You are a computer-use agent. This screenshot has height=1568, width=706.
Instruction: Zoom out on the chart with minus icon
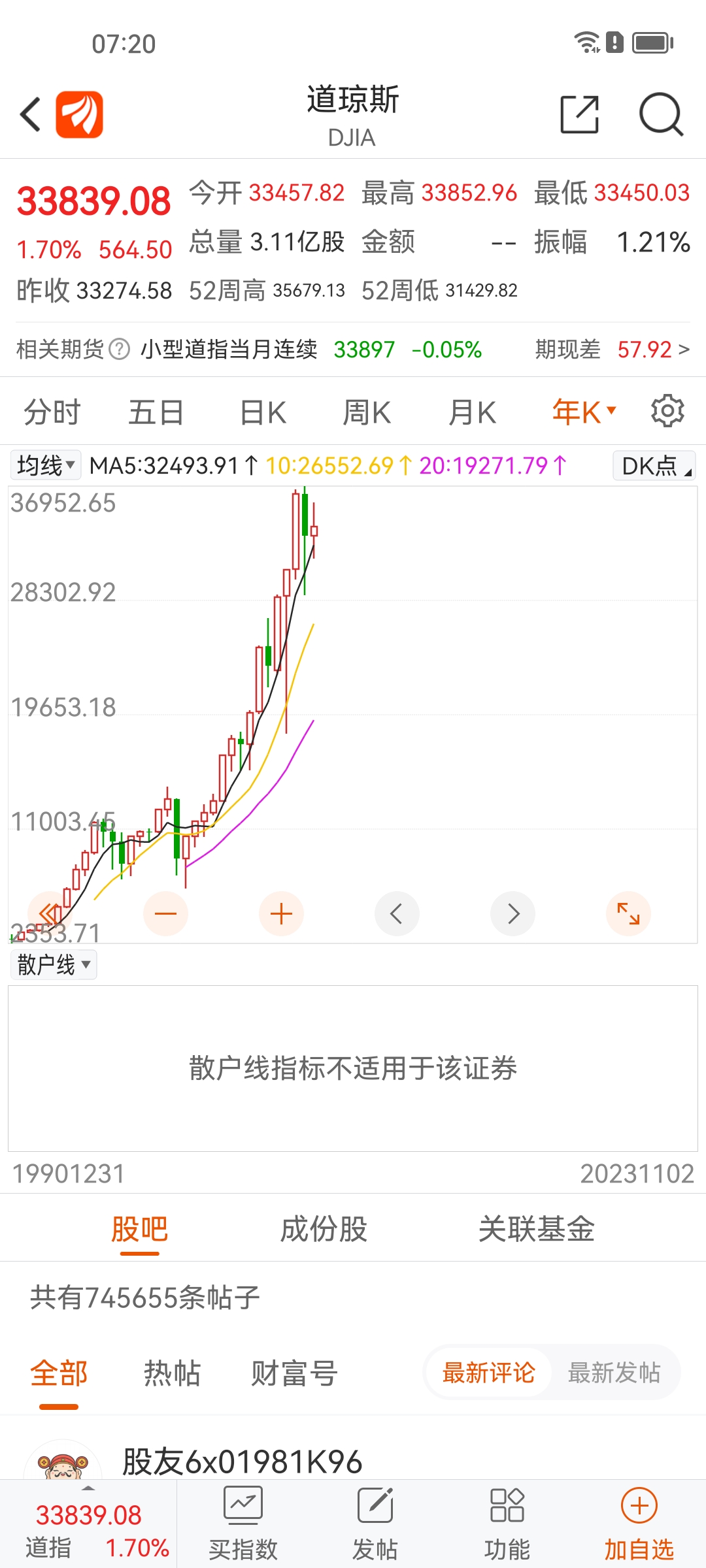tap(165, 913)
